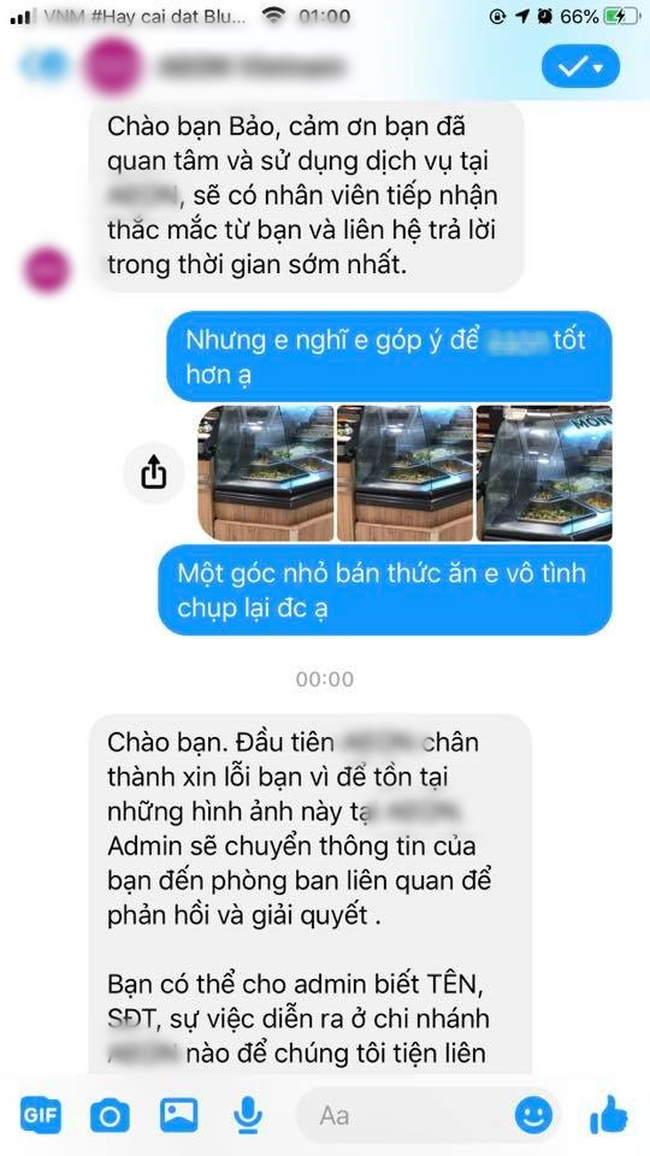Open the first food counter photo
The width and height of the screenshot is (650, 1156).
[x=265, y=473]
